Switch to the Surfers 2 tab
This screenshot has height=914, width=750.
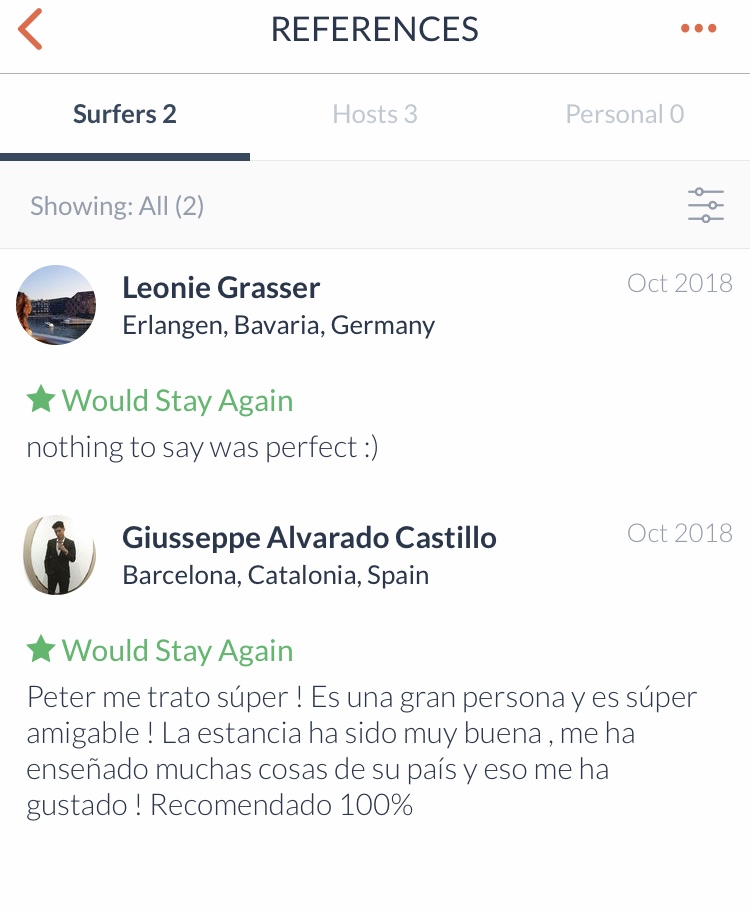pyautogui.click(x=125, y=115)
